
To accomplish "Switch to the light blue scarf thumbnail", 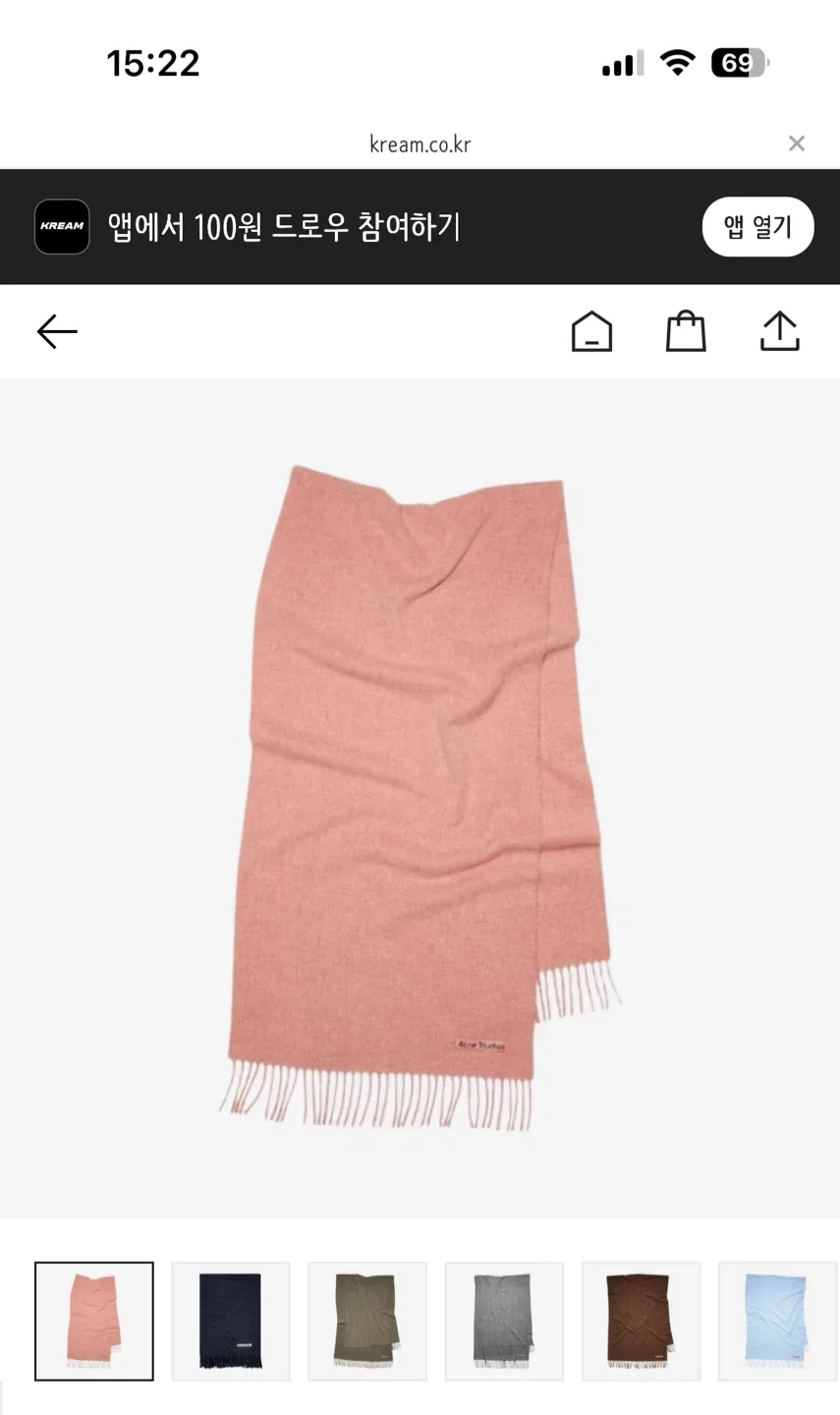I will click(x=777, y=1321).
